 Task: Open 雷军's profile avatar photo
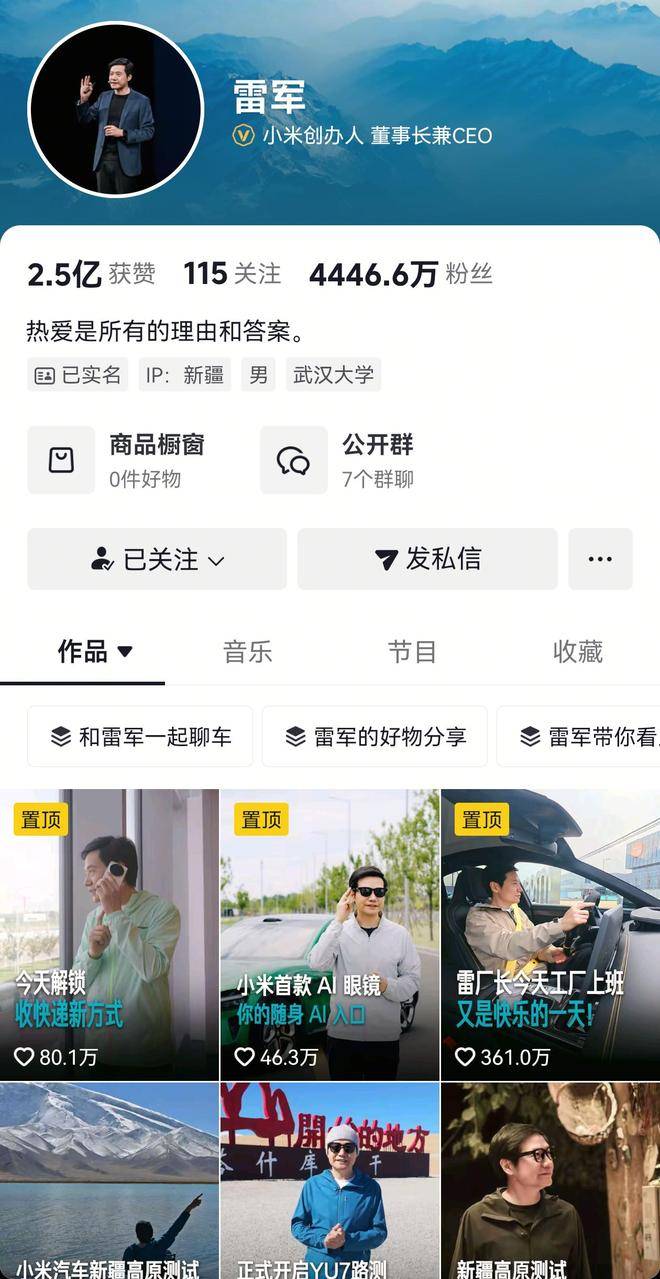[116, 110]
